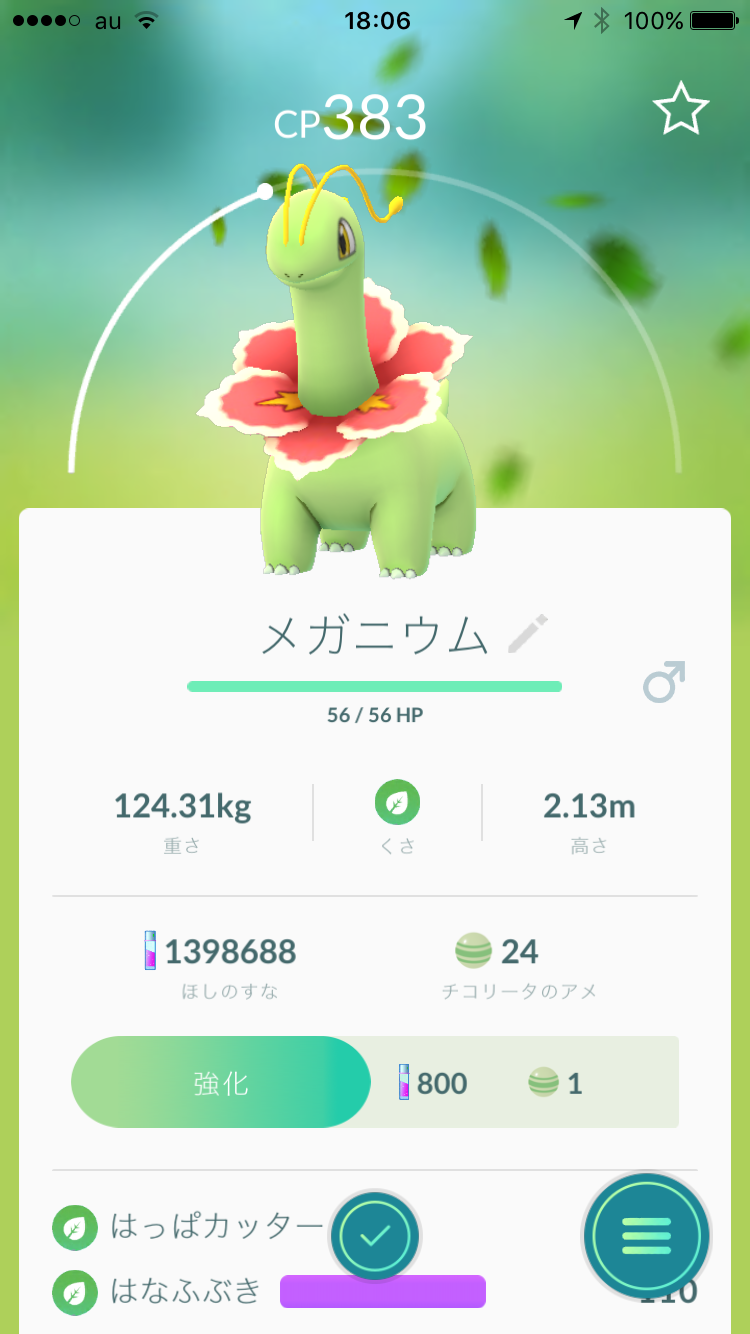Edit the メガニウム nickname with pencil icon
This screenshot has width=750, height=1334.
point(528,636)
